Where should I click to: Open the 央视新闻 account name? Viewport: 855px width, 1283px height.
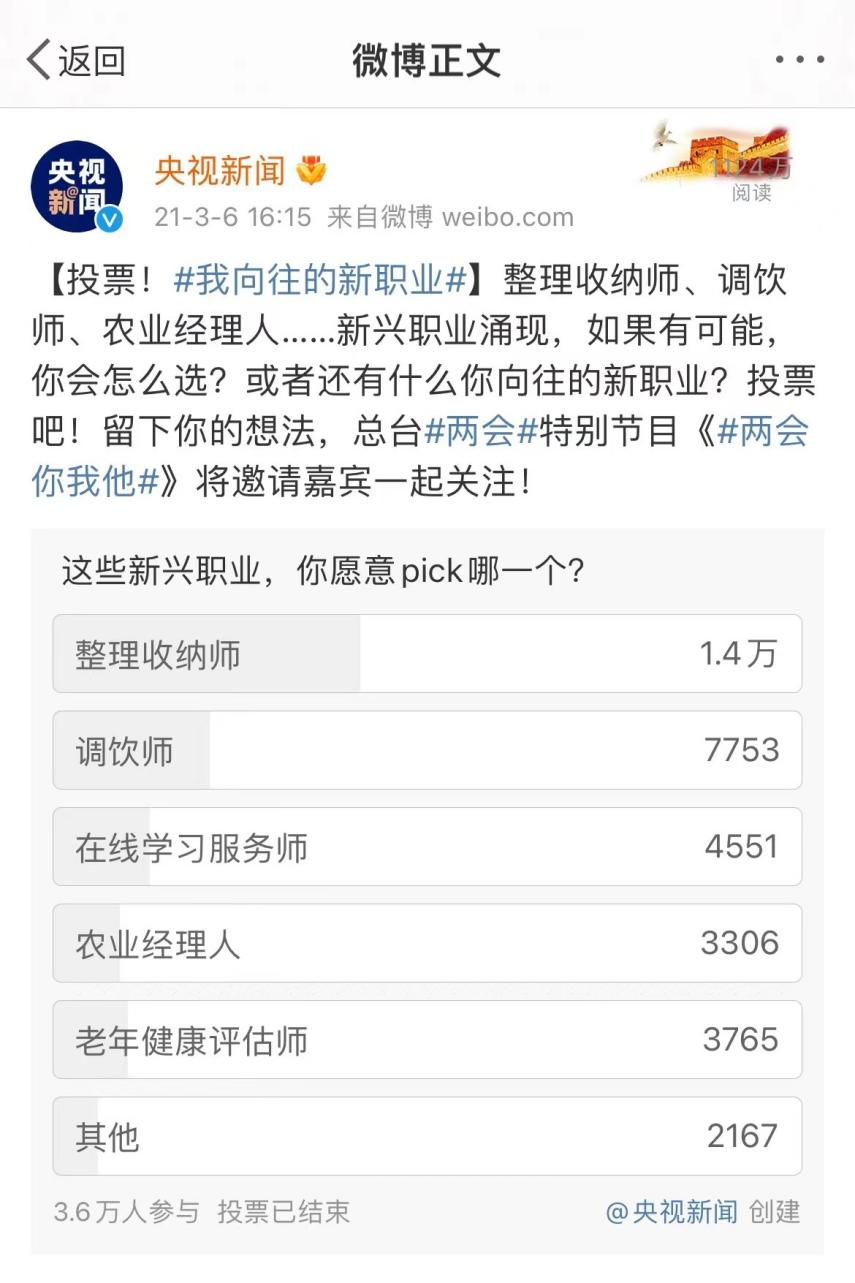[x=220, y=171]
